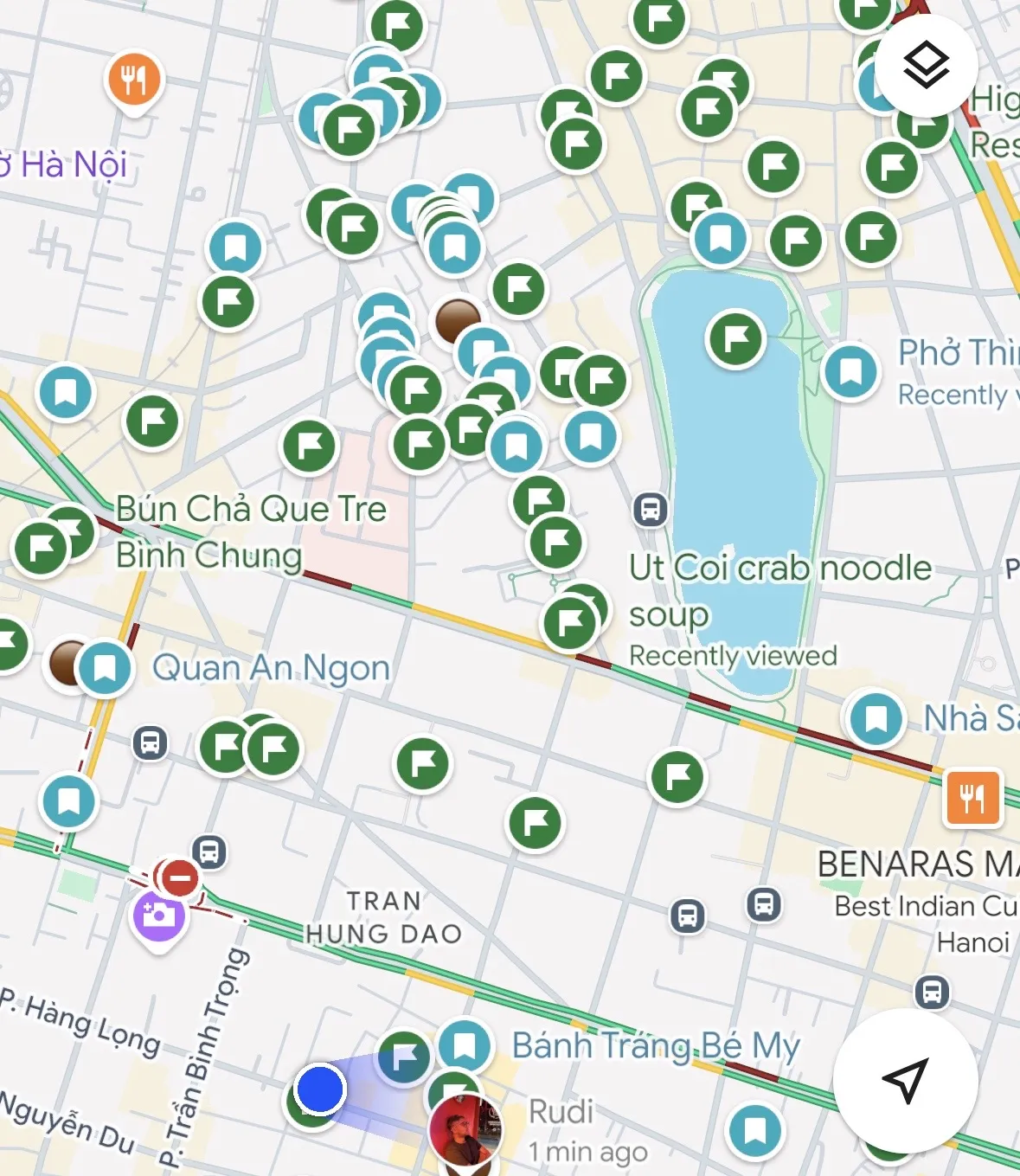The width and height of the screenshot is (1020, 1176).
Task: Select the Phở Thìn saved pin
Action: click(x=850, y=371)
